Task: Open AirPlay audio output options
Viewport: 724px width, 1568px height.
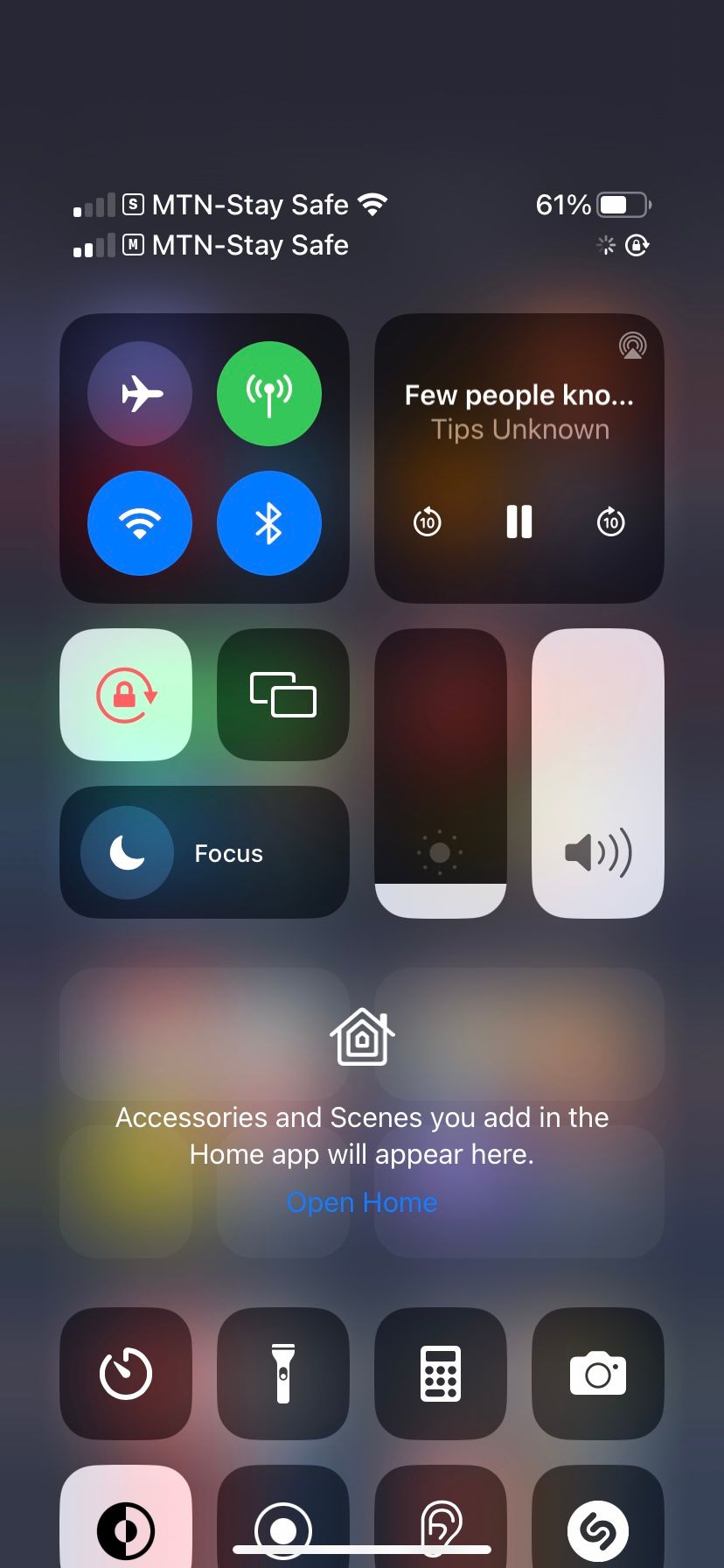Action: coord(632,346)
